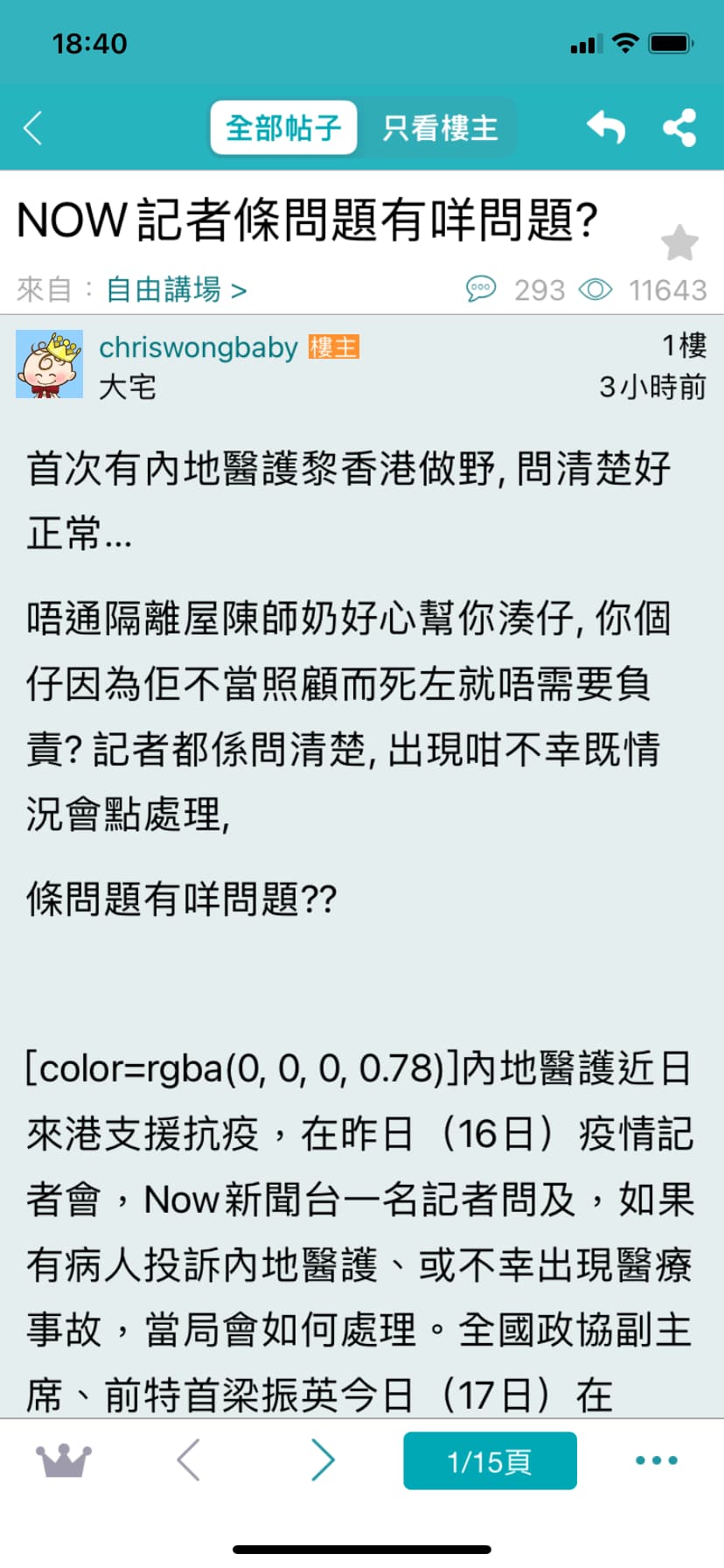Tap the username chriswongbaby

pos(198,347)
